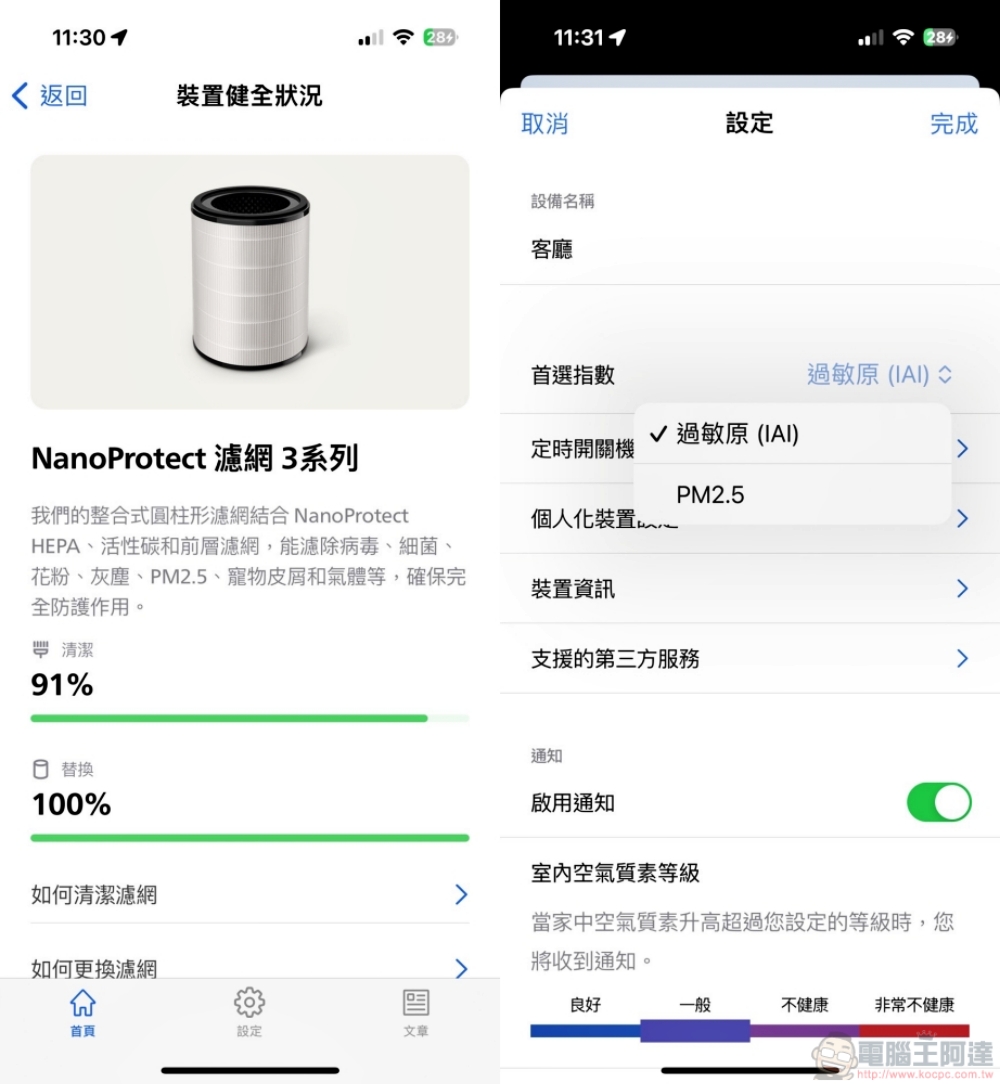Switch to the 首頁 tab
Screen dimensions: 1000x1084
coord(83,1013)
